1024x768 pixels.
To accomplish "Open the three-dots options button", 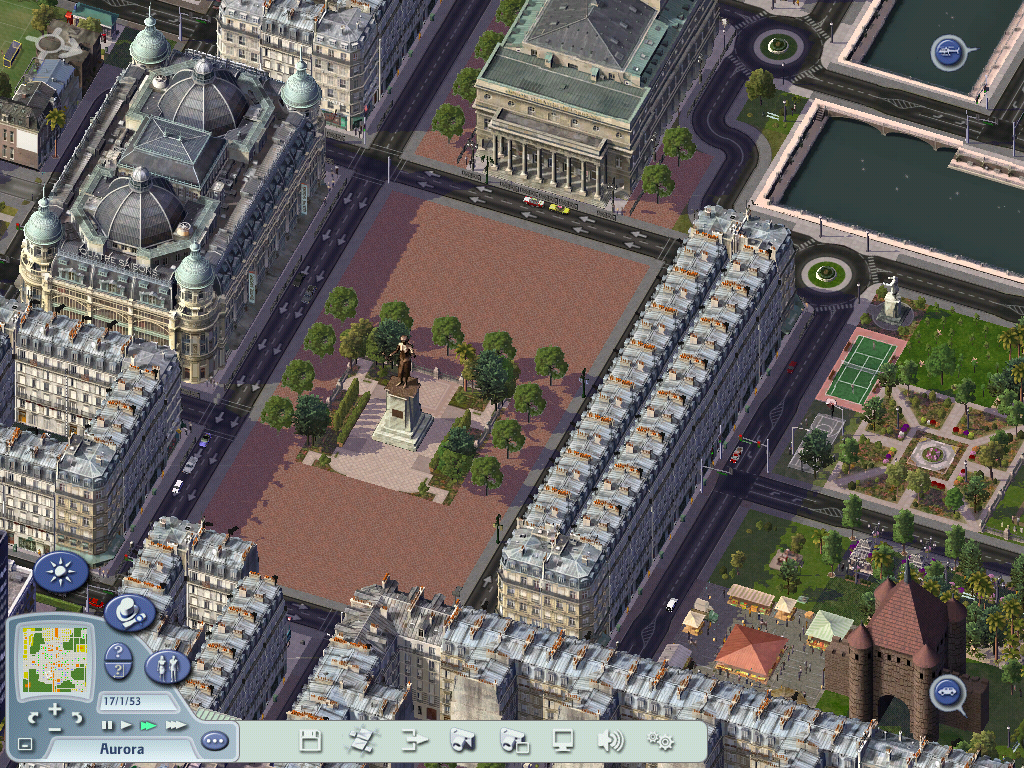I will click(214, 741).
